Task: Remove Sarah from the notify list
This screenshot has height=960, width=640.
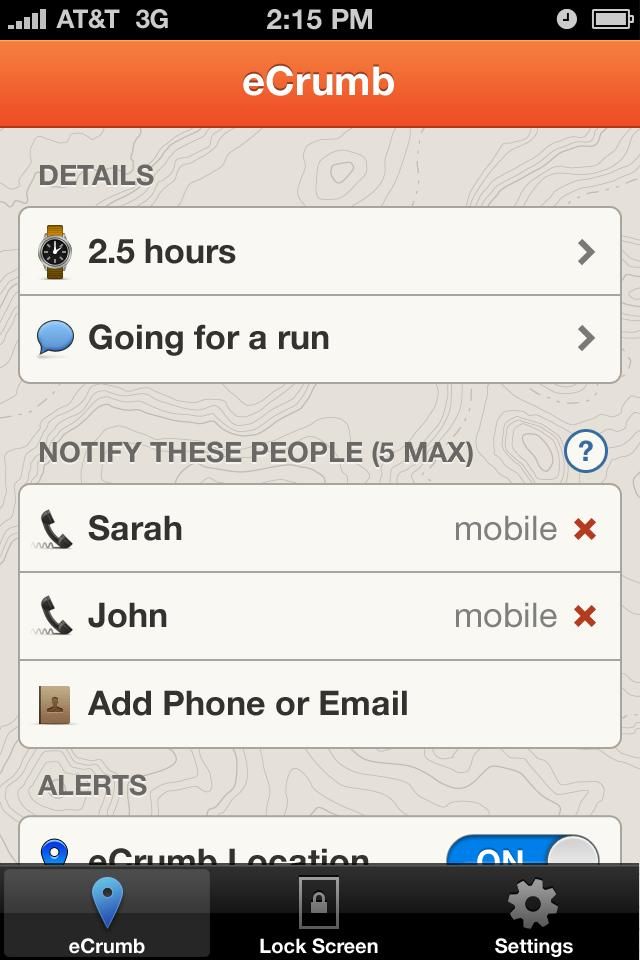Action: pos(585,529)
